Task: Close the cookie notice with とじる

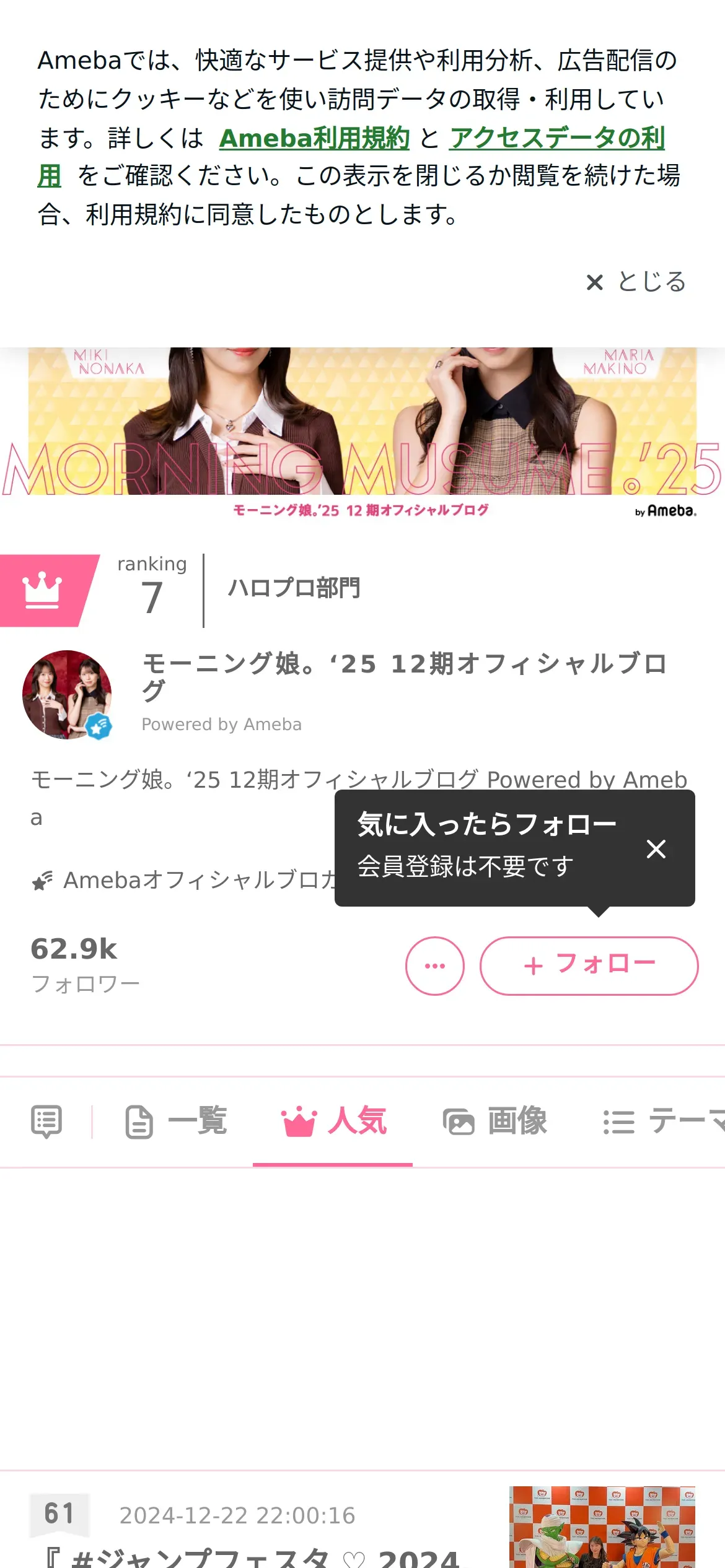Action: pyautogui.click(x=636, y=282)
